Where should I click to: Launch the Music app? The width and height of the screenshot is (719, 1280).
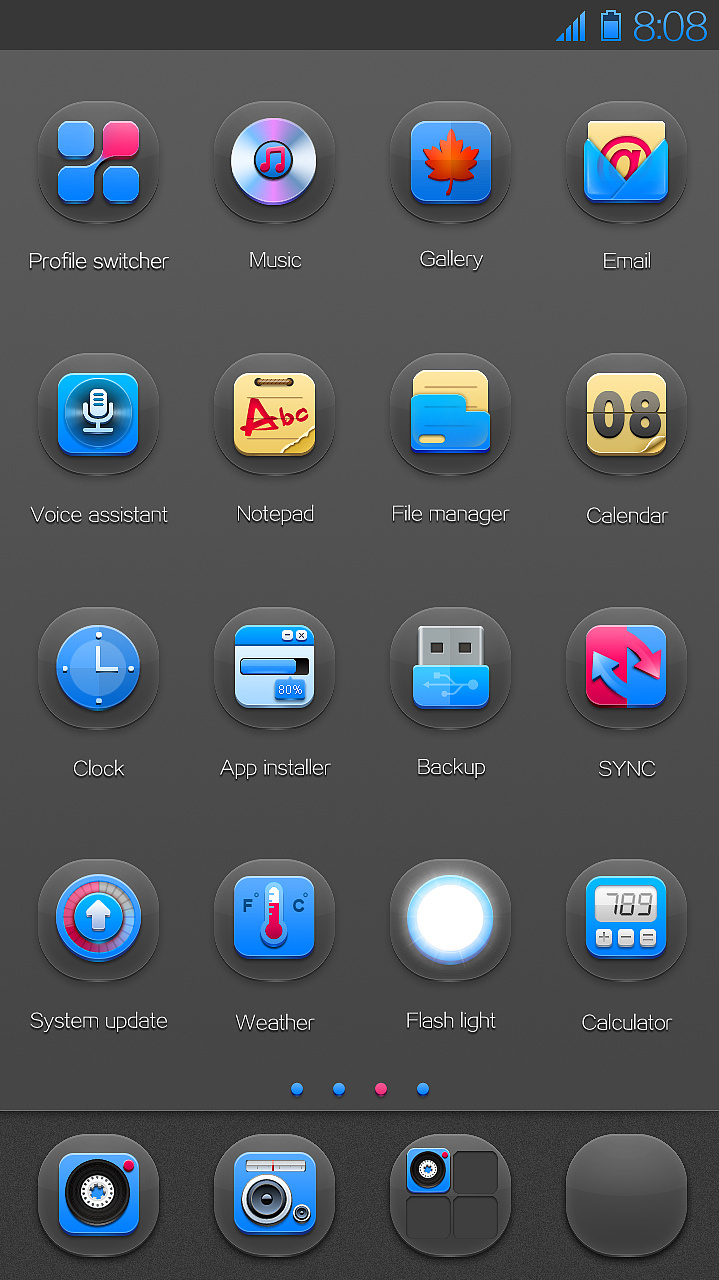(x=274, y=162)
